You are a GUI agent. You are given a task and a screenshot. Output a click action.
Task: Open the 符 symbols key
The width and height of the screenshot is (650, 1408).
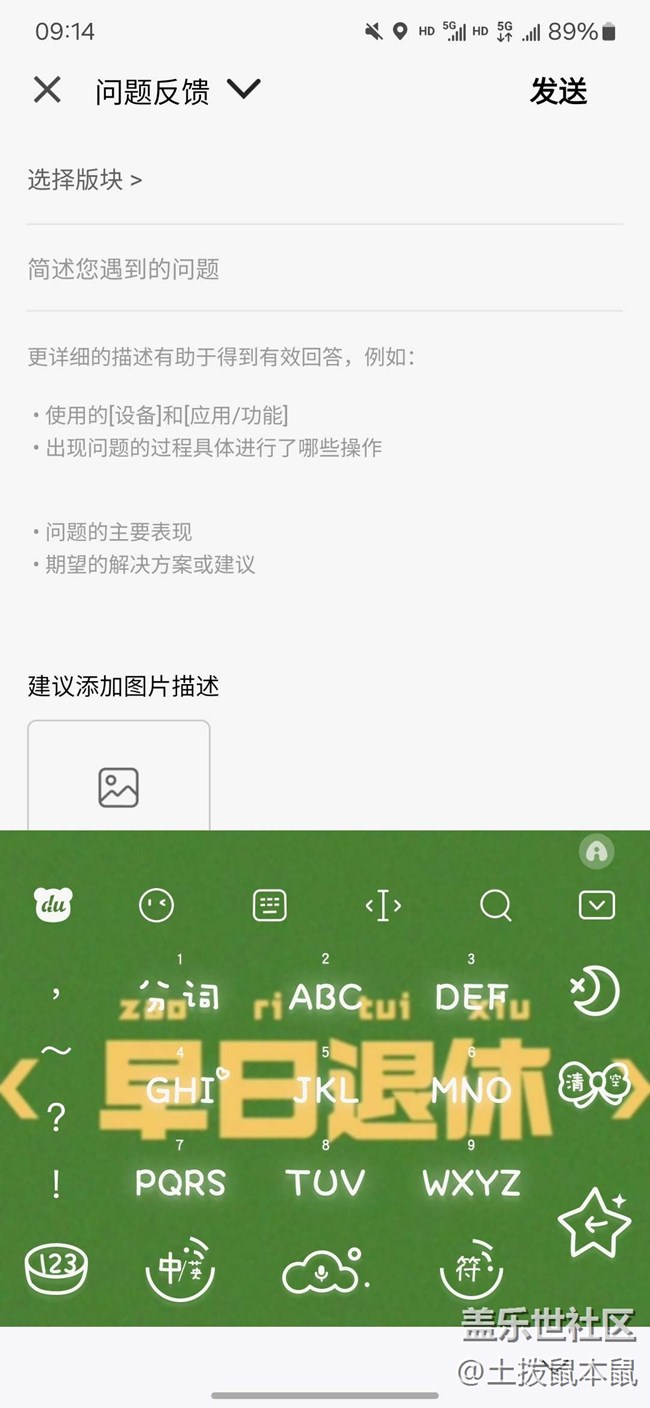[x=470, y=1270]
